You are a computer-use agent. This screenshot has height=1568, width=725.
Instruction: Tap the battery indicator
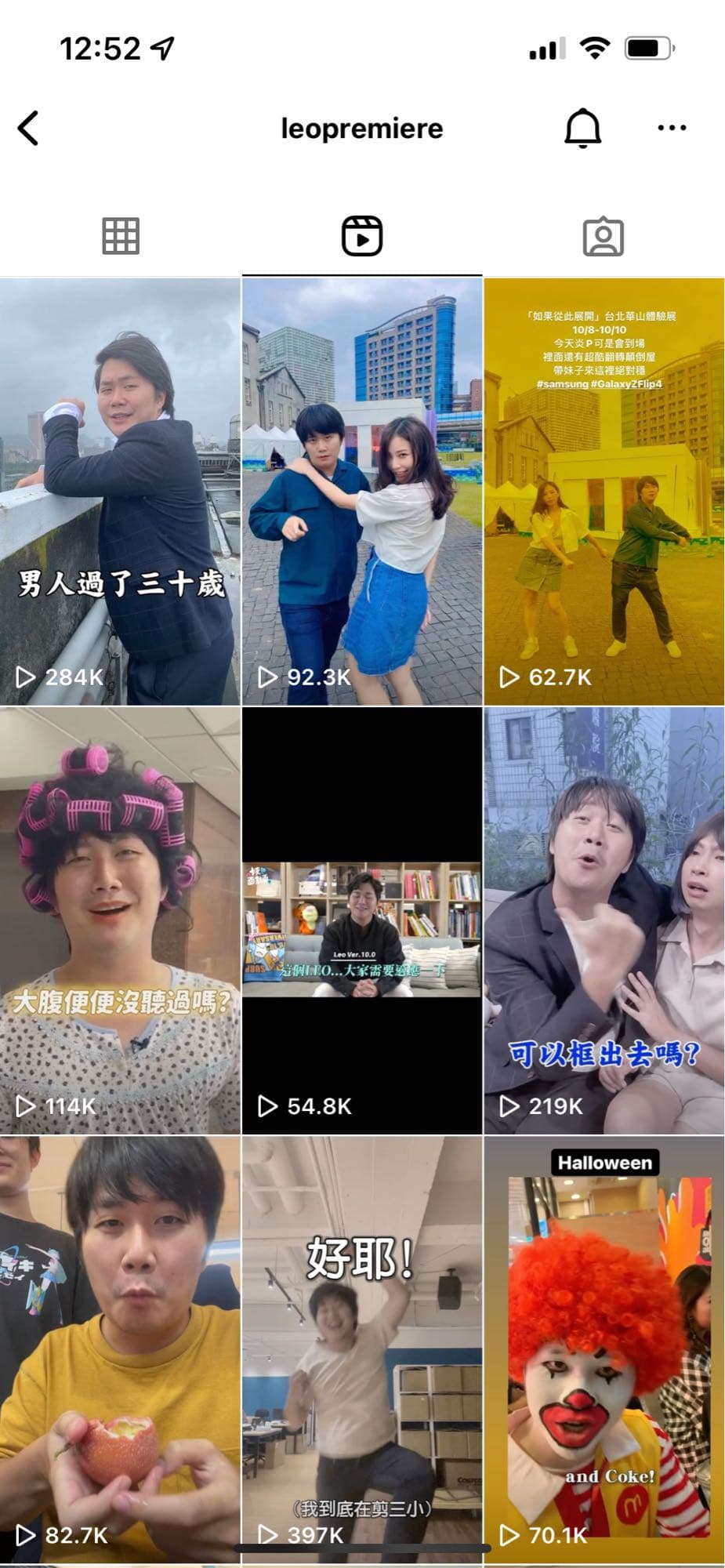click(643, 47)
